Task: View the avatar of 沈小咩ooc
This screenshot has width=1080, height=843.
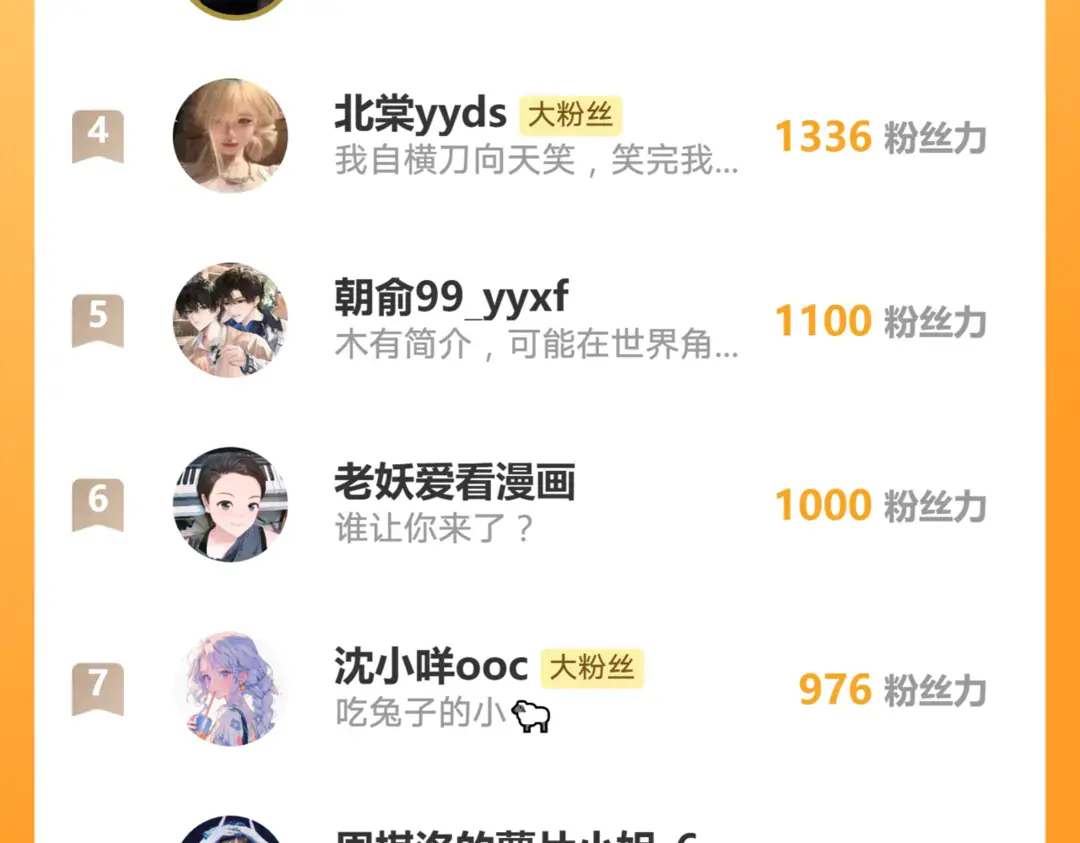Action: coord(230,688)
